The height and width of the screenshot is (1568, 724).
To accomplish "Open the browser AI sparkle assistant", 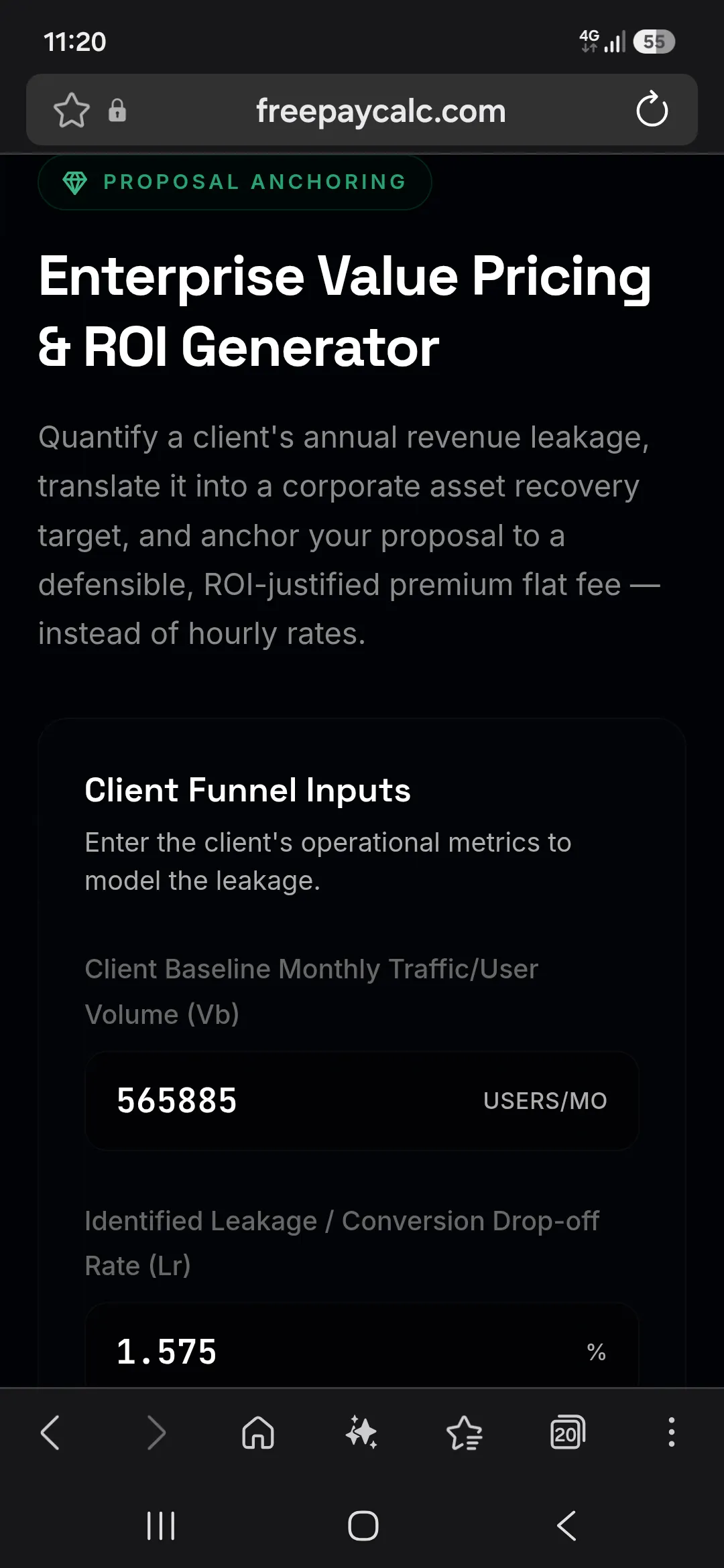I will [361, 1433].
